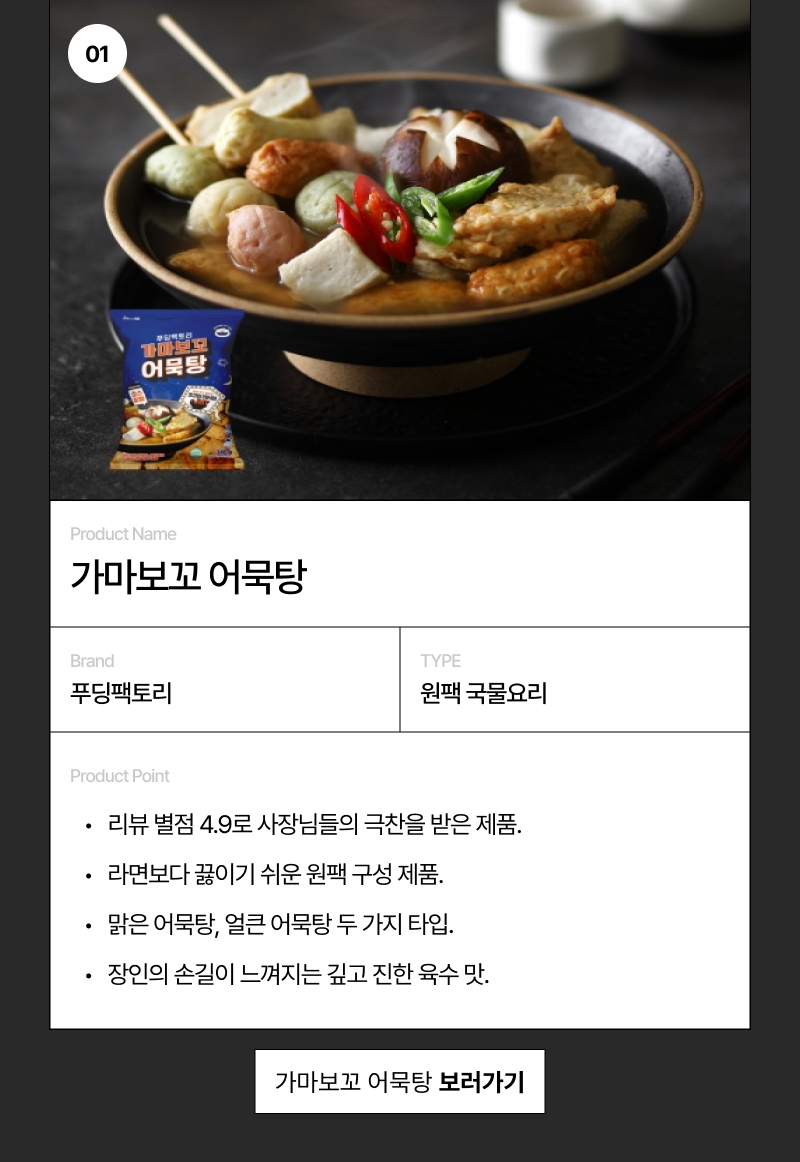The image size is (800, 1162).
Task: Click the Product Name section label
Action: coord(124,535)
